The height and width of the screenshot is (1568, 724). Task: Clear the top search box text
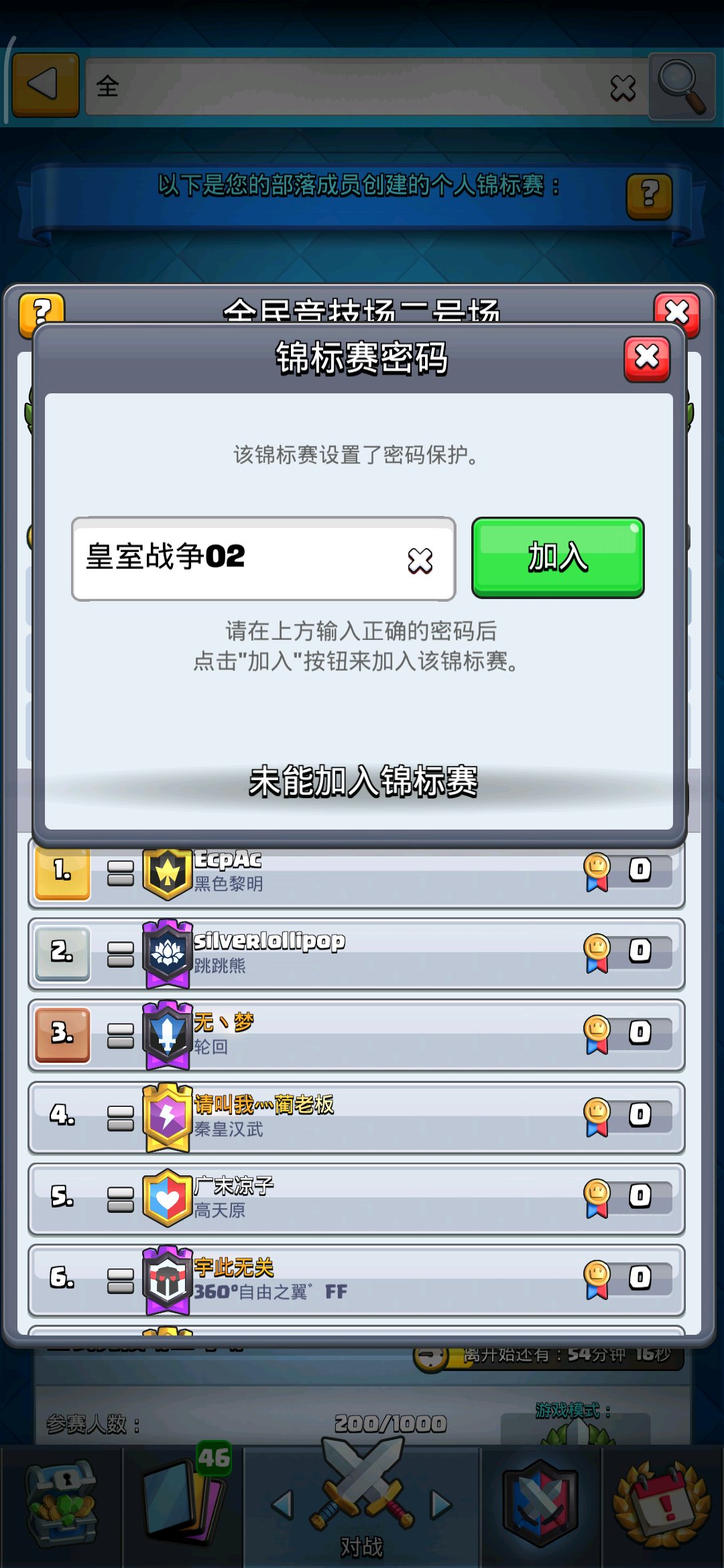click(623, 87)
